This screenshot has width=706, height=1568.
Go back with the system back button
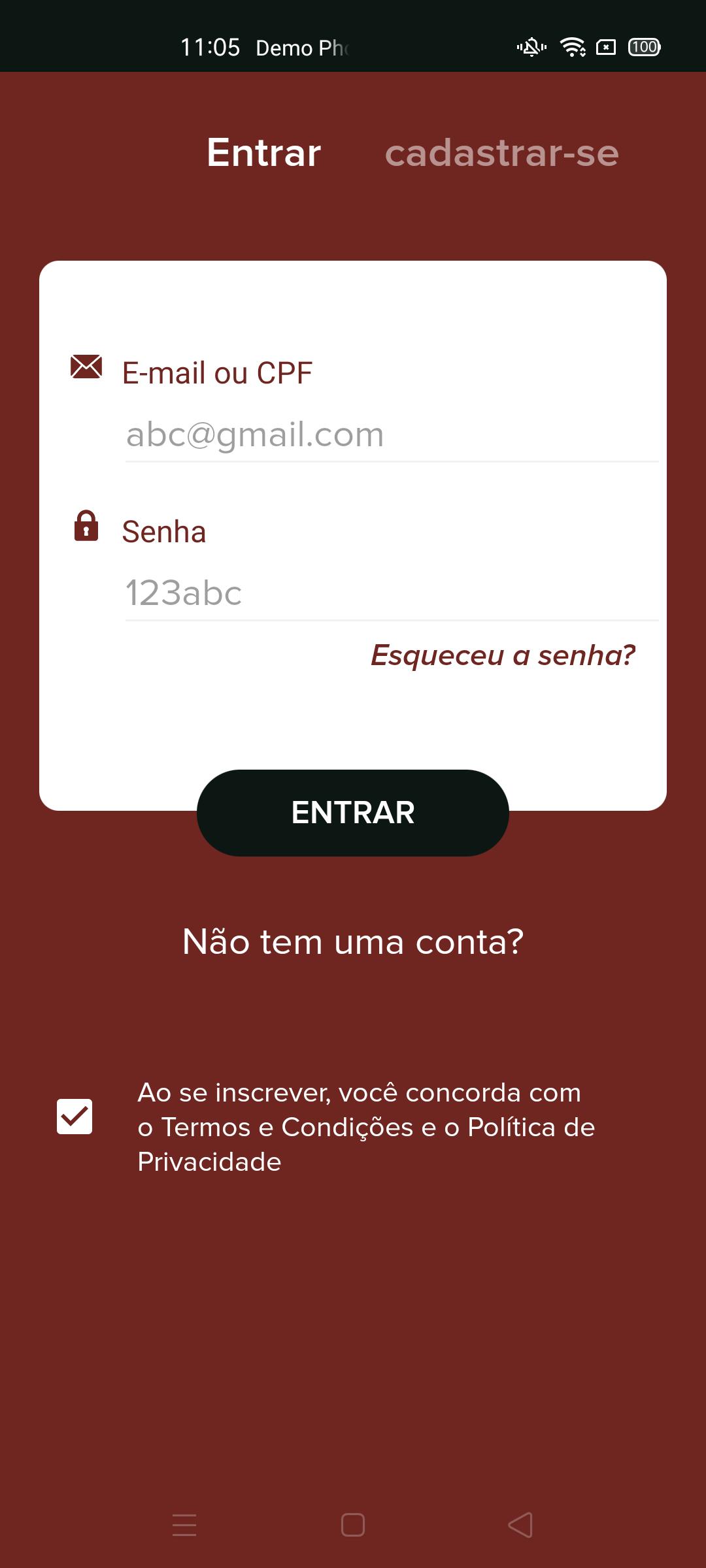pos(520,1525)
